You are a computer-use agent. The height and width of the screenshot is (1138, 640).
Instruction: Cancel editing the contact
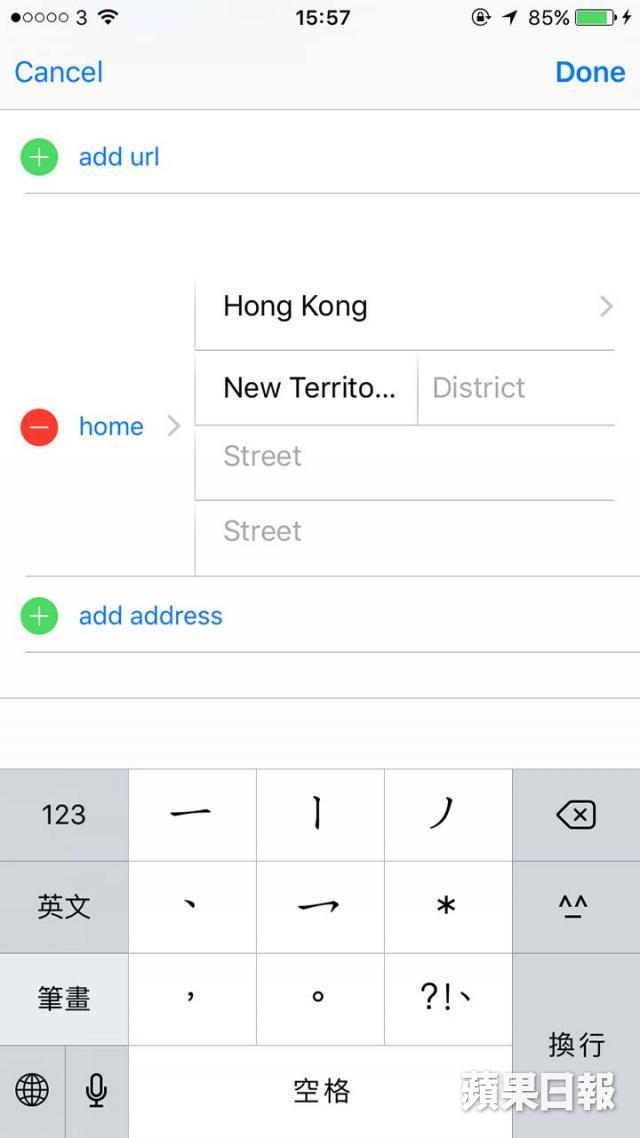click(59, 72)
